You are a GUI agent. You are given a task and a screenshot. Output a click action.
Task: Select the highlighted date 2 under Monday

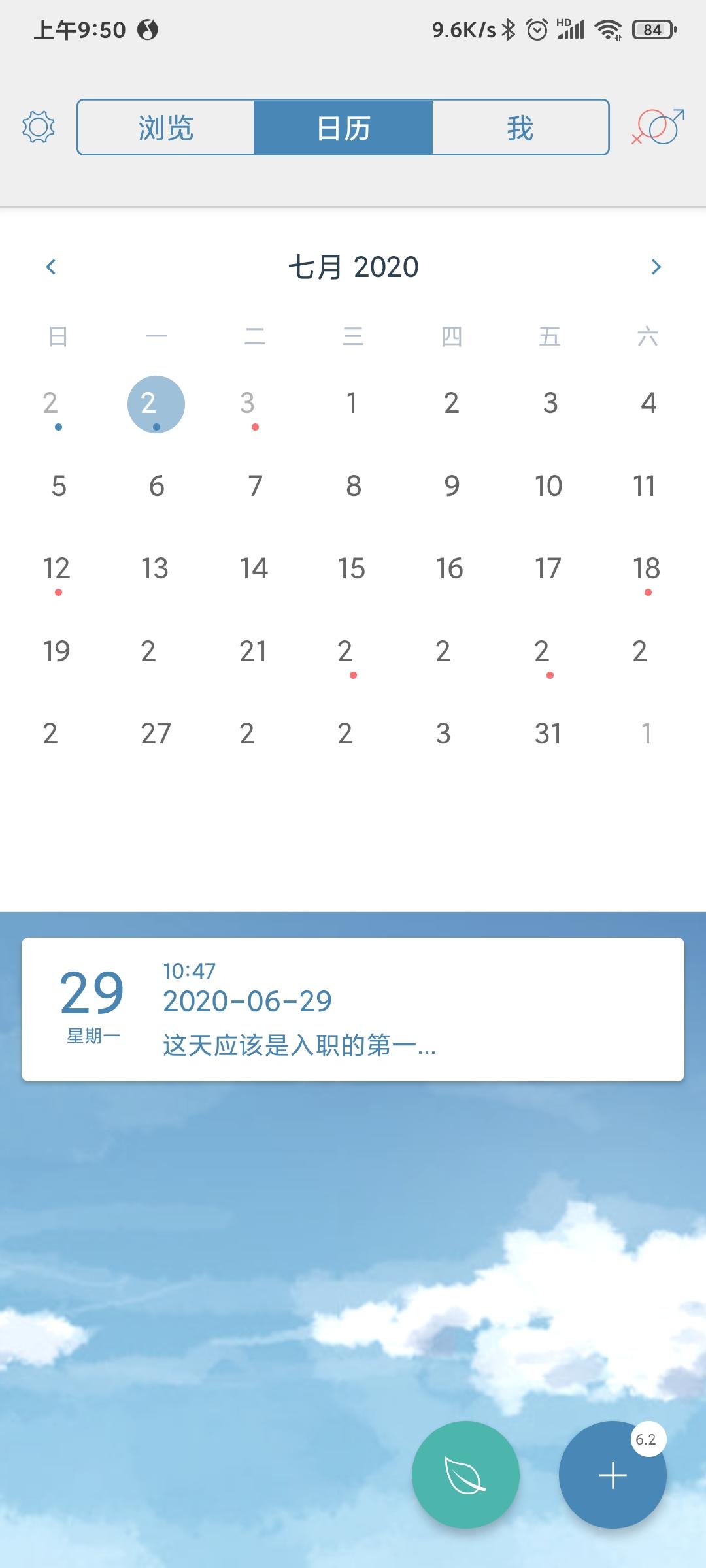click(x=156, y=404)
